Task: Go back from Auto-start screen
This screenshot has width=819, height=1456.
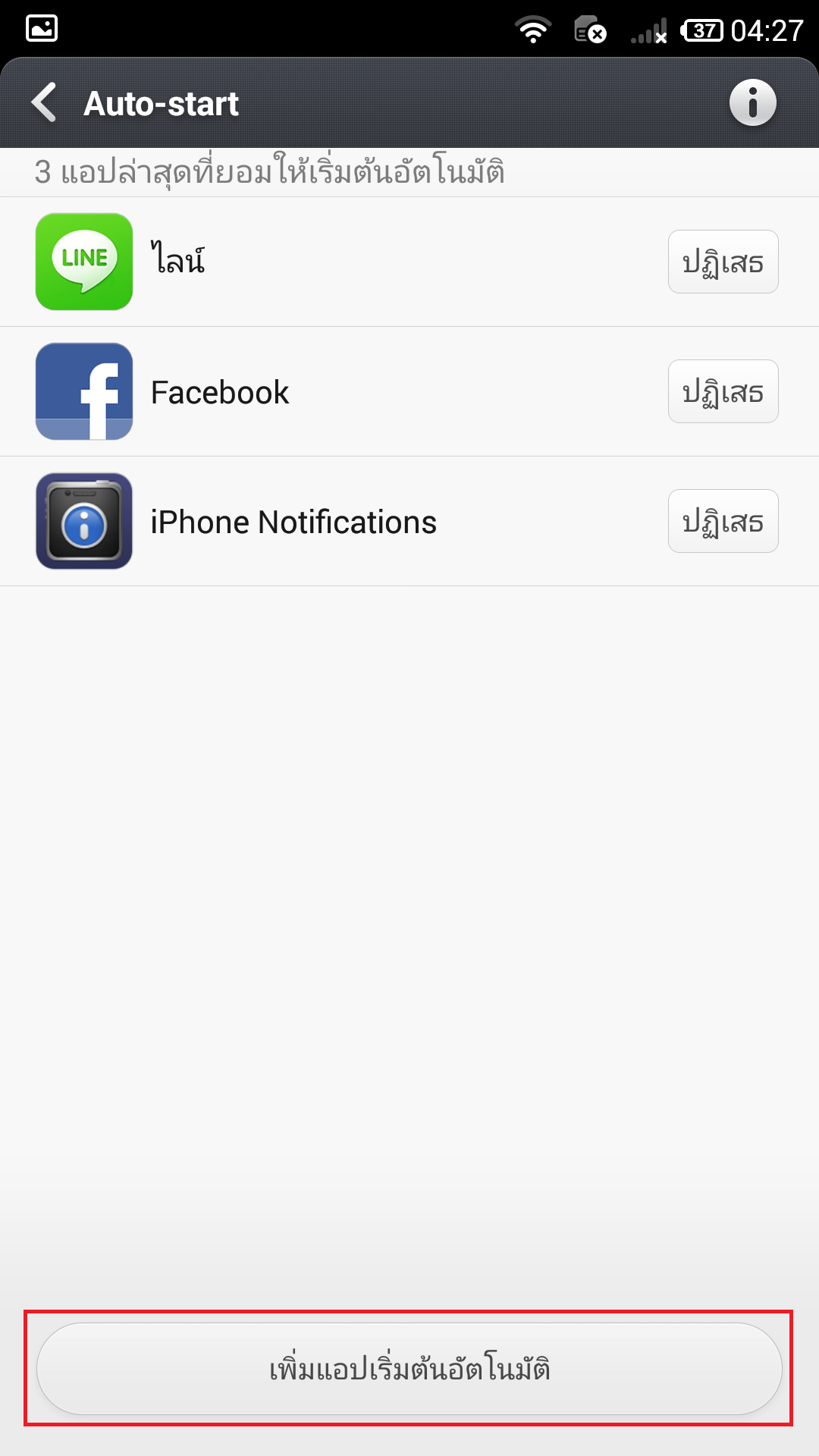Action: point(45,102)
